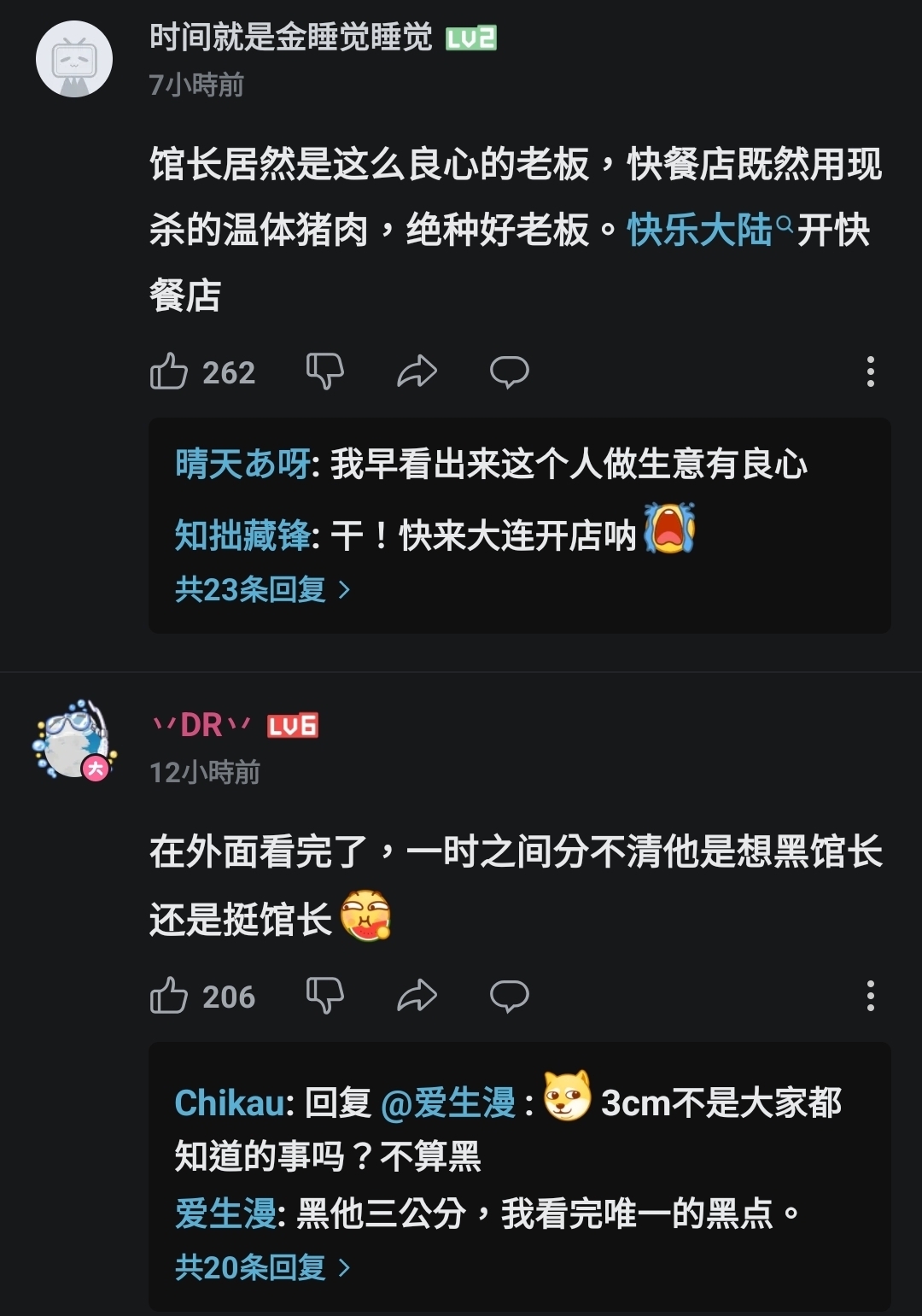Open the profile of 晴天あ呀
Image resolution: width=922 pixels, height=1316 pixels.
242,464
